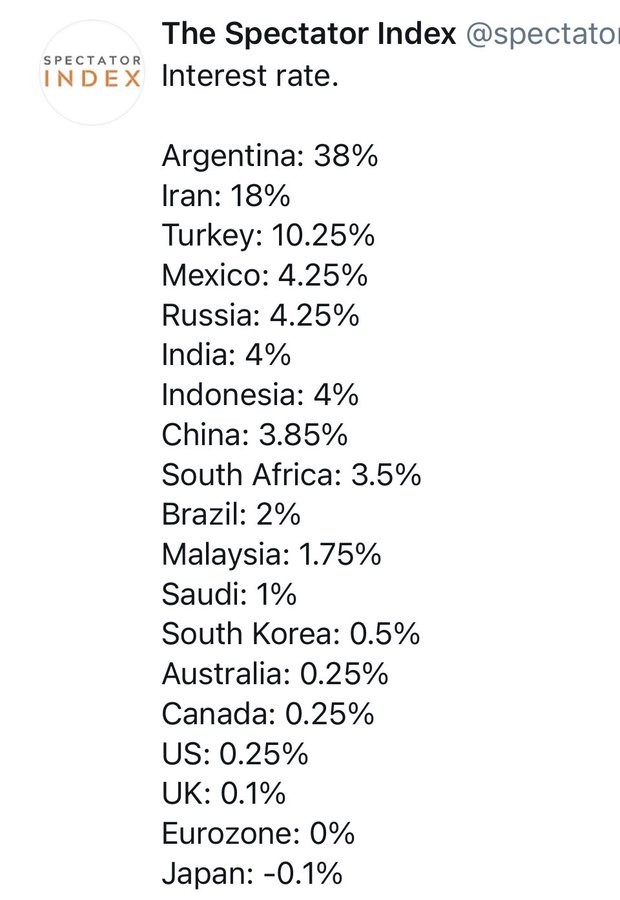This screenshot has width=620, height=900.
Task: Open The Spectator Index profile avatar
Action: pos(91,72)
